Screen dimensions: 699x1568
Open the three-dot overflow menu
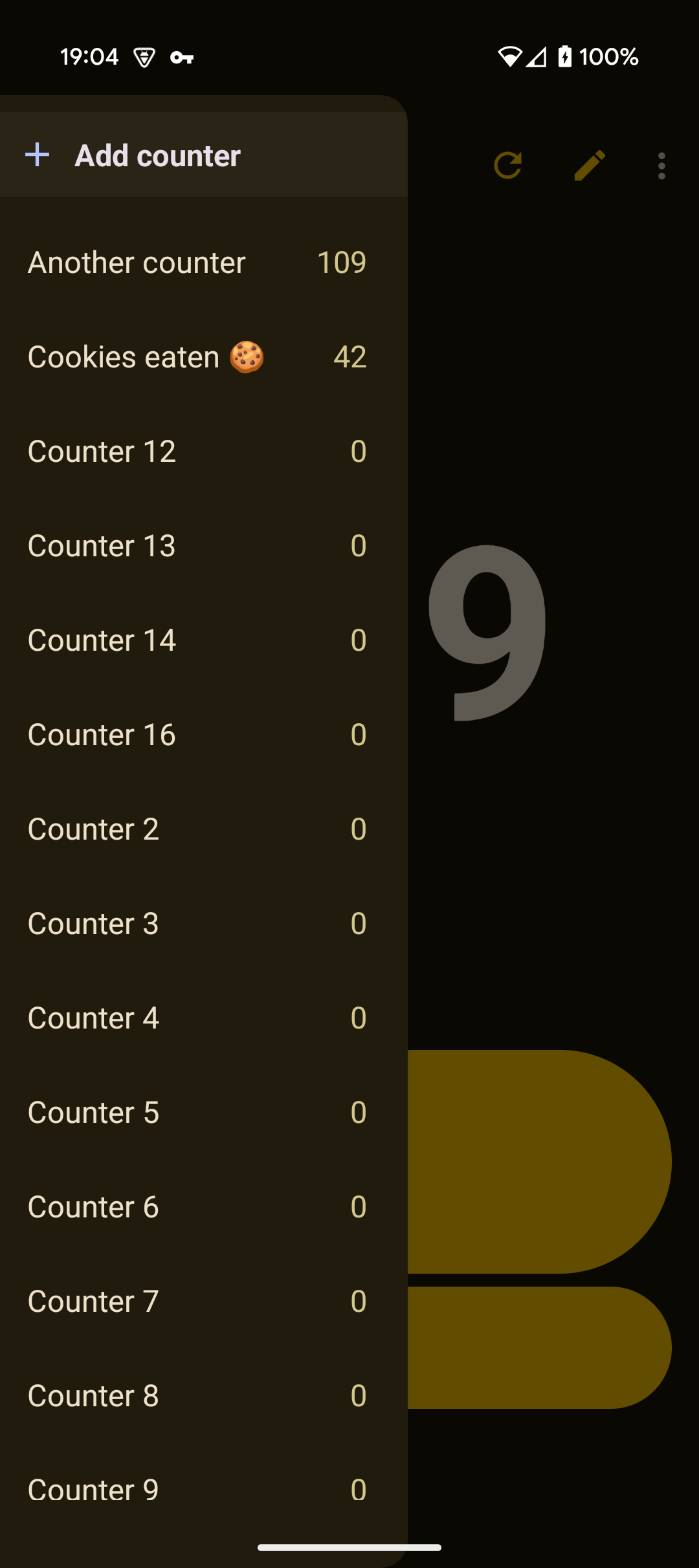[661, 166]
